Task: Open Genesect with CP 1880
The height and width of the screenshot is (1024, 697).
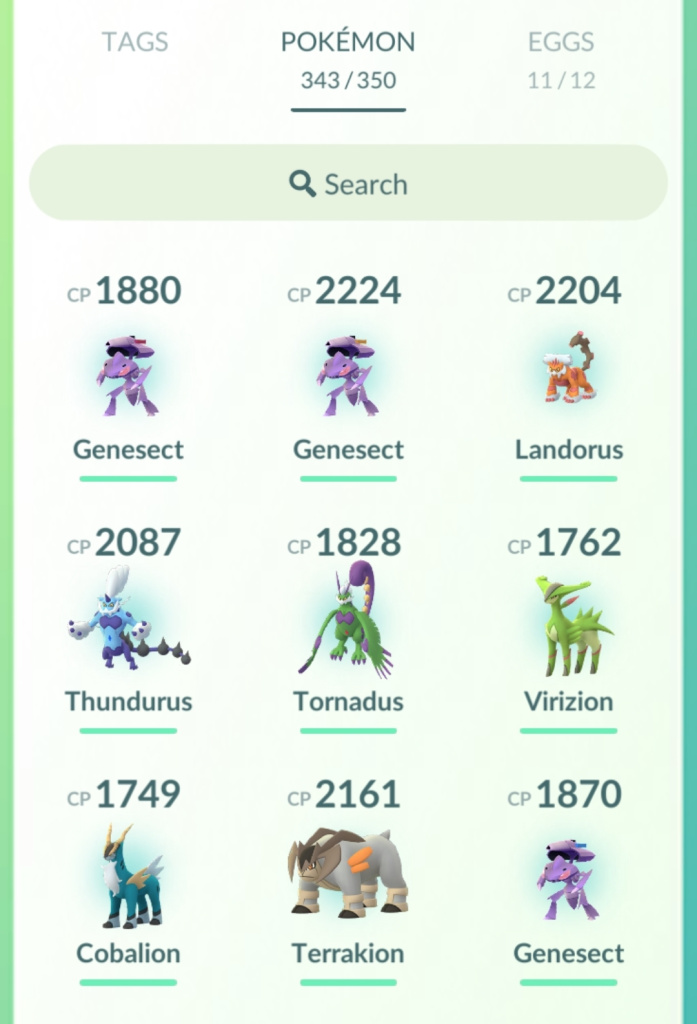Action: 128,376
